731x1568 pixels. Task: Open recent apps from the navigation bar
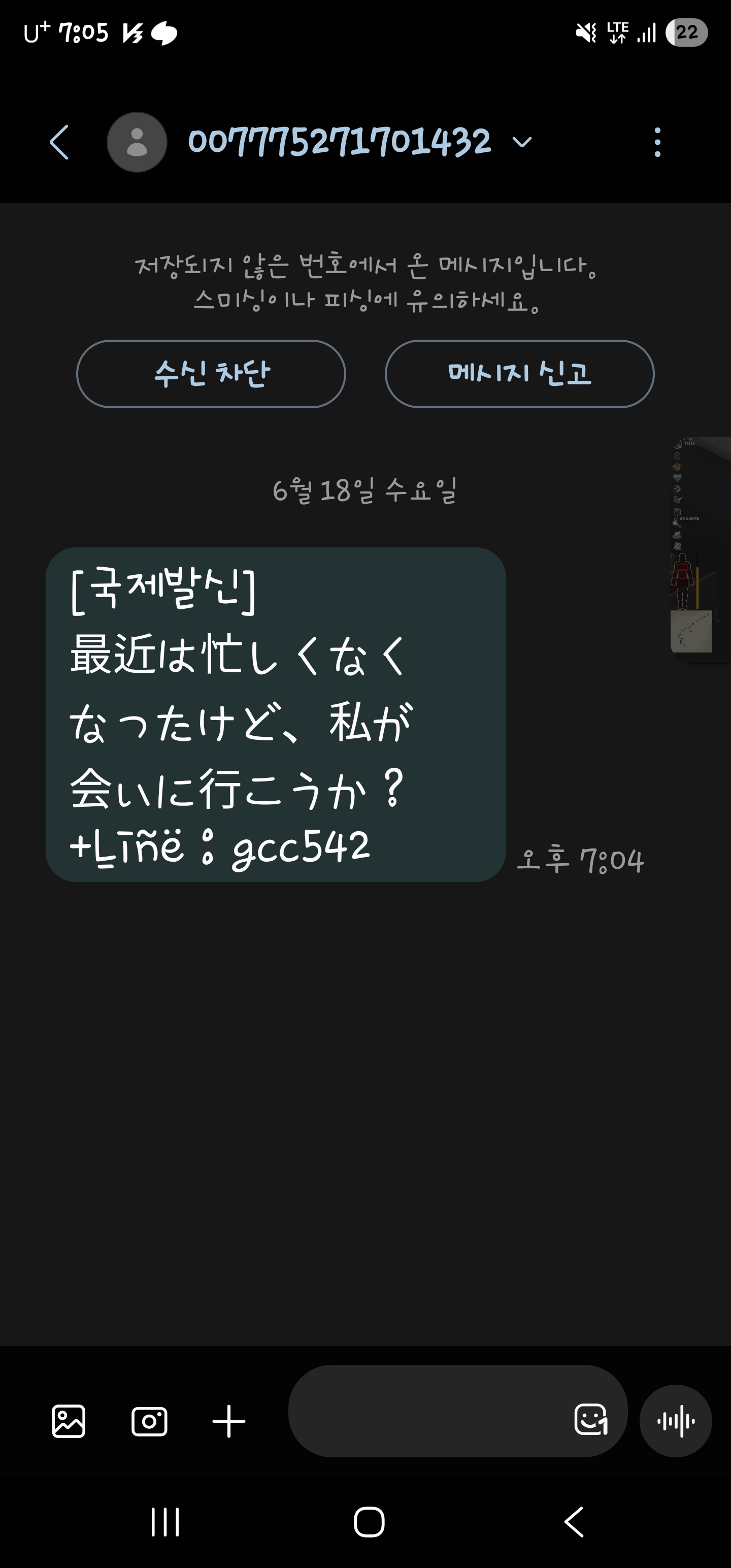(165, 1522)
